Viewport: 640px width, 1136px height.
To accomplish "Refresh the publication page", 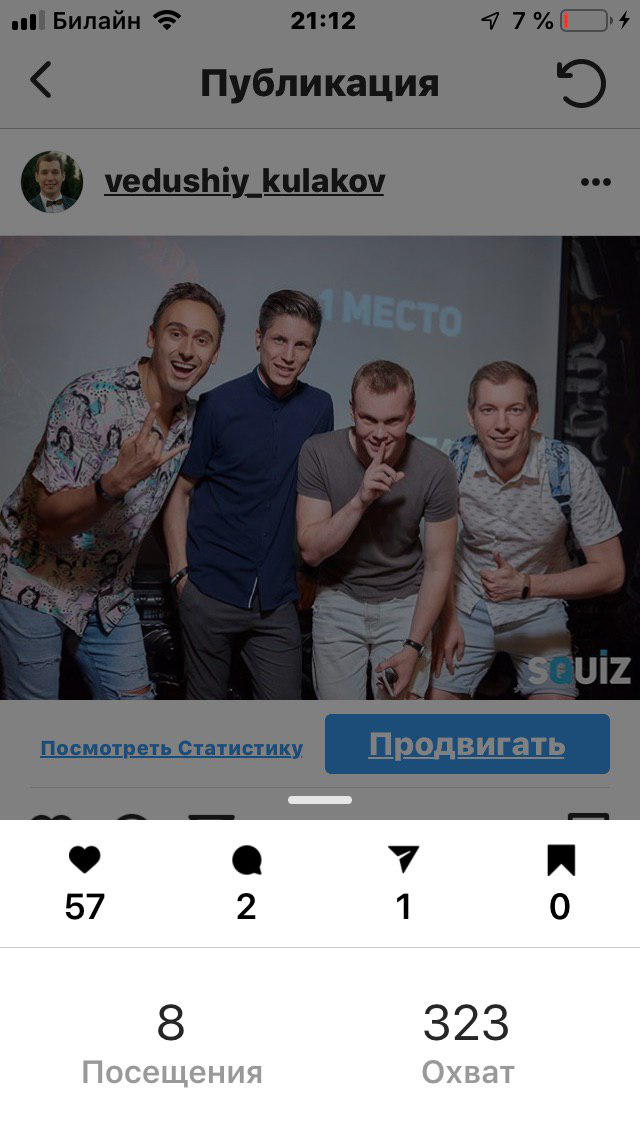I will point(581,83).
